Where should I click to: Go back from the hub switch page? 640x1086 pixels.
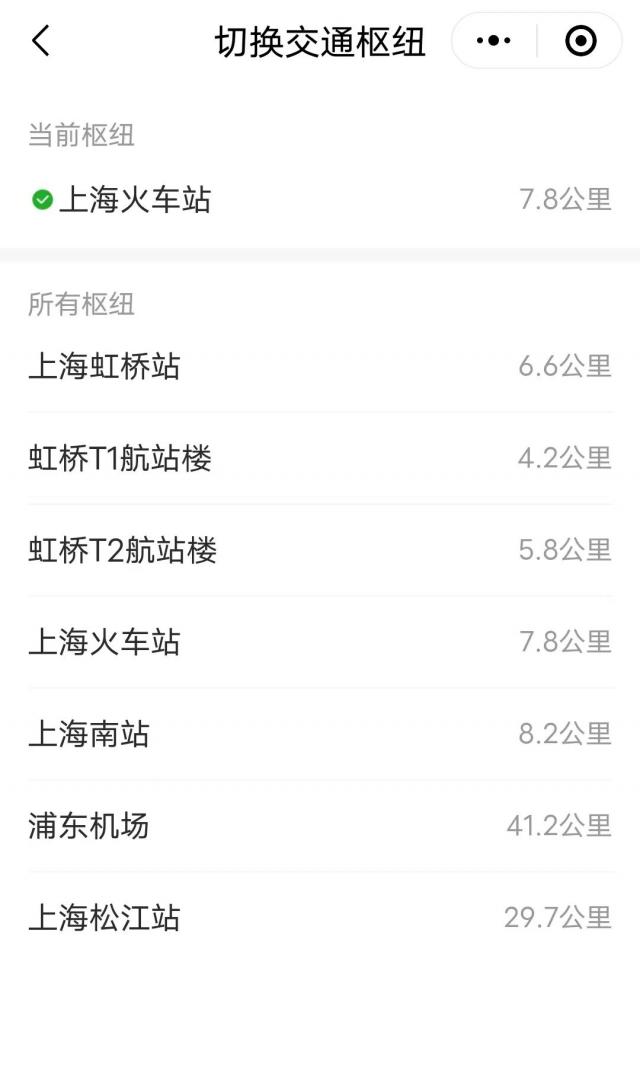tap(40, 41)
